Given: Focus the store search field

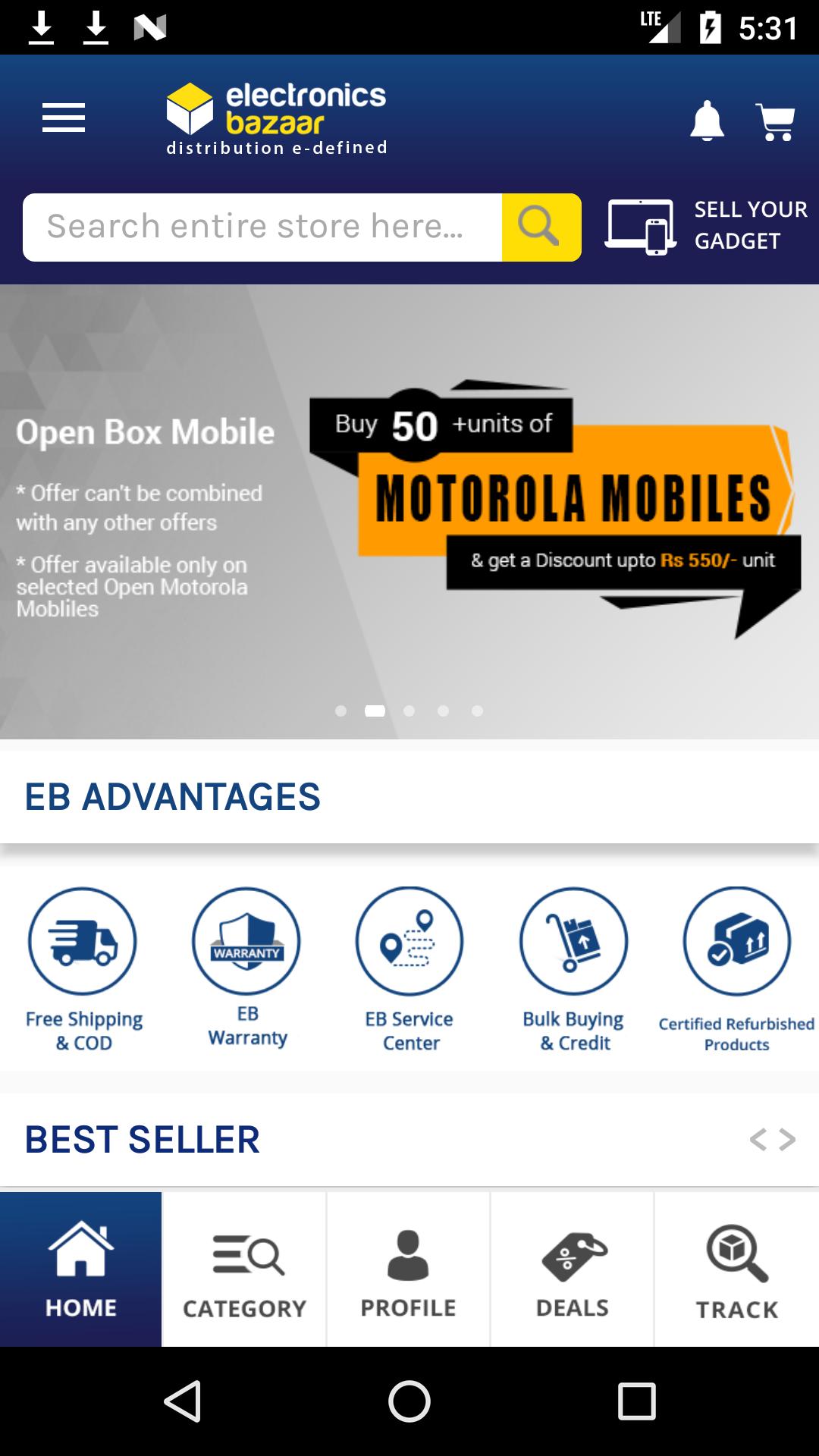Looking at the screenshot, I should (x=262, y=227).
